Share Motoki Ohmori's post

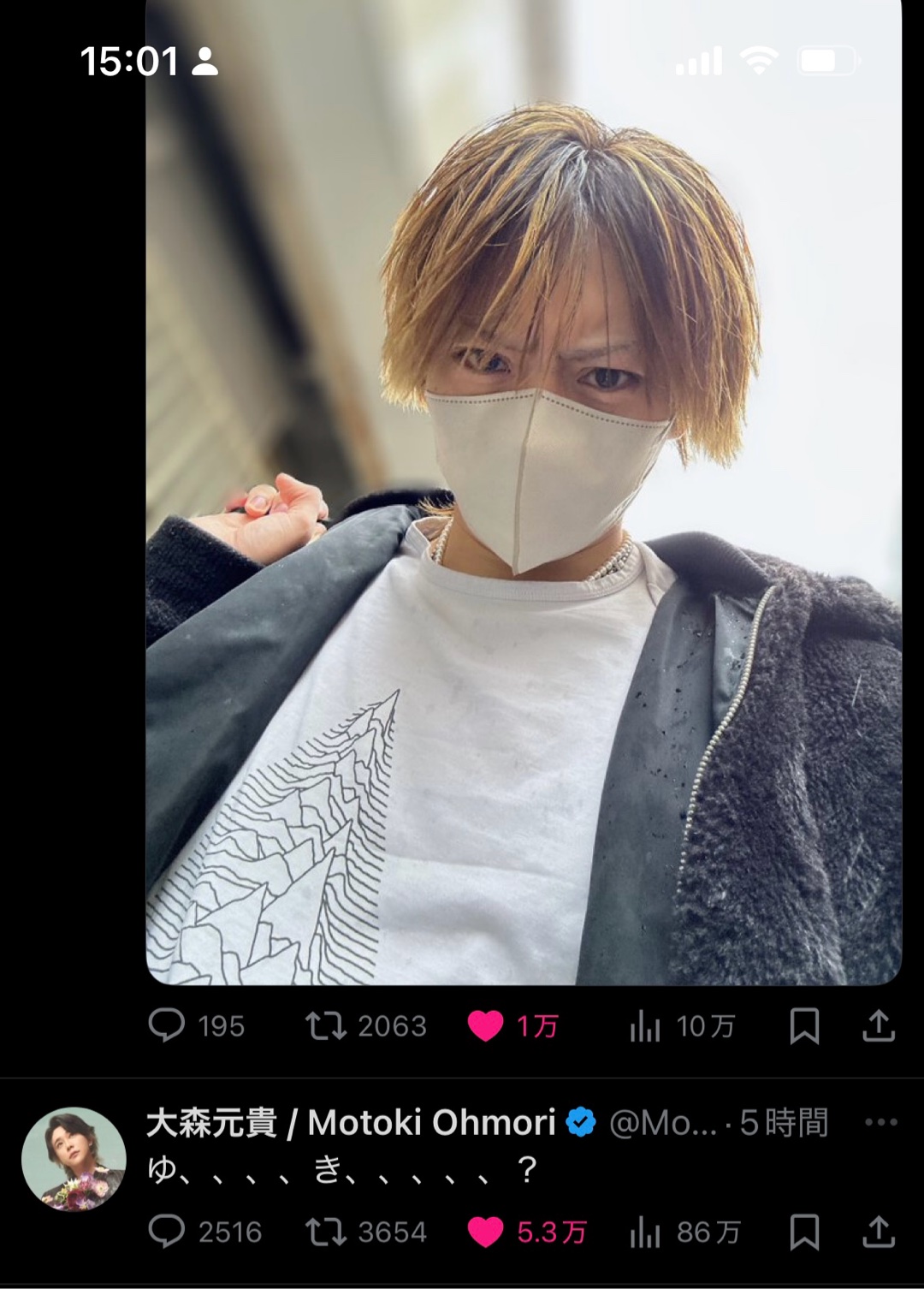(x=878, y=1232)
